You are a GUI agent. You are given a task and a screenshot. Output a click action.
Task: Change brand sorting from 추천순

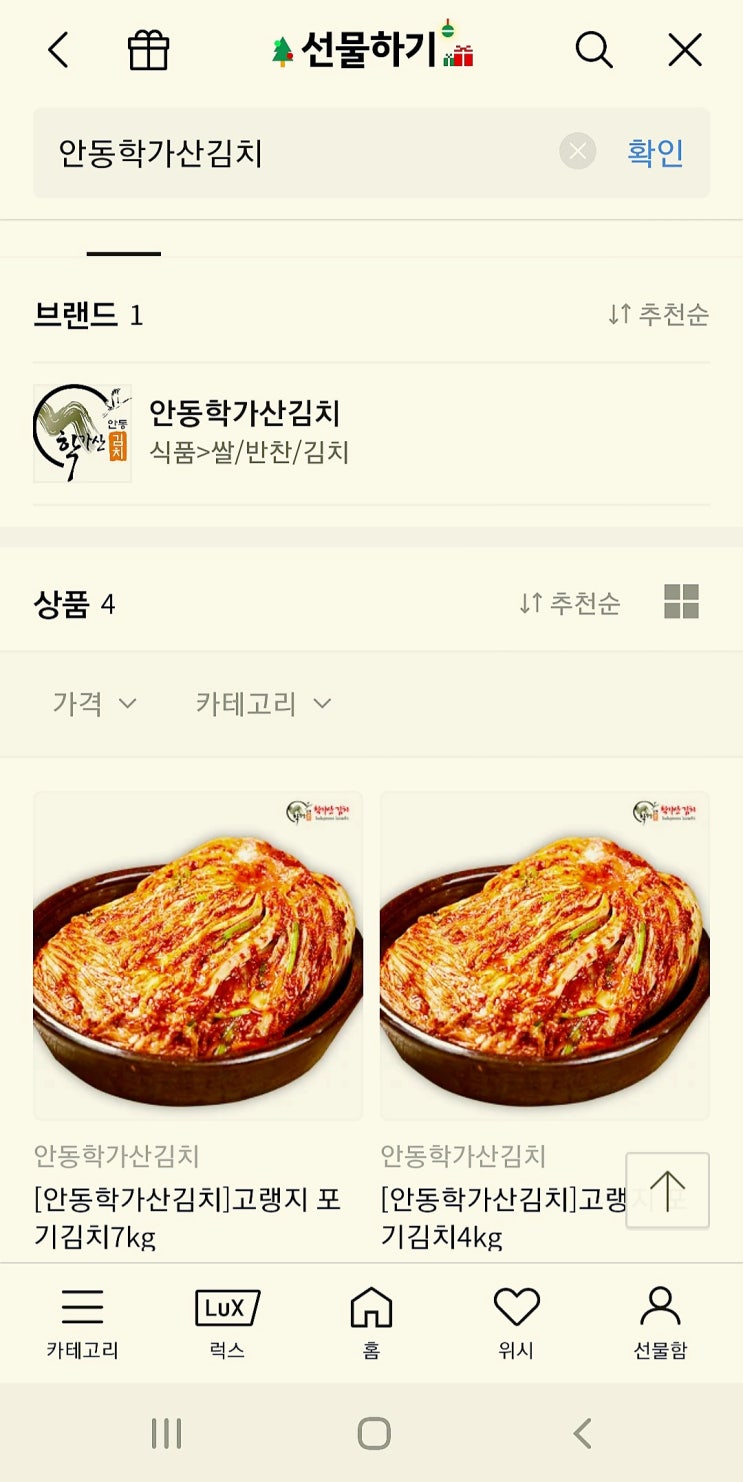[658, 315]
